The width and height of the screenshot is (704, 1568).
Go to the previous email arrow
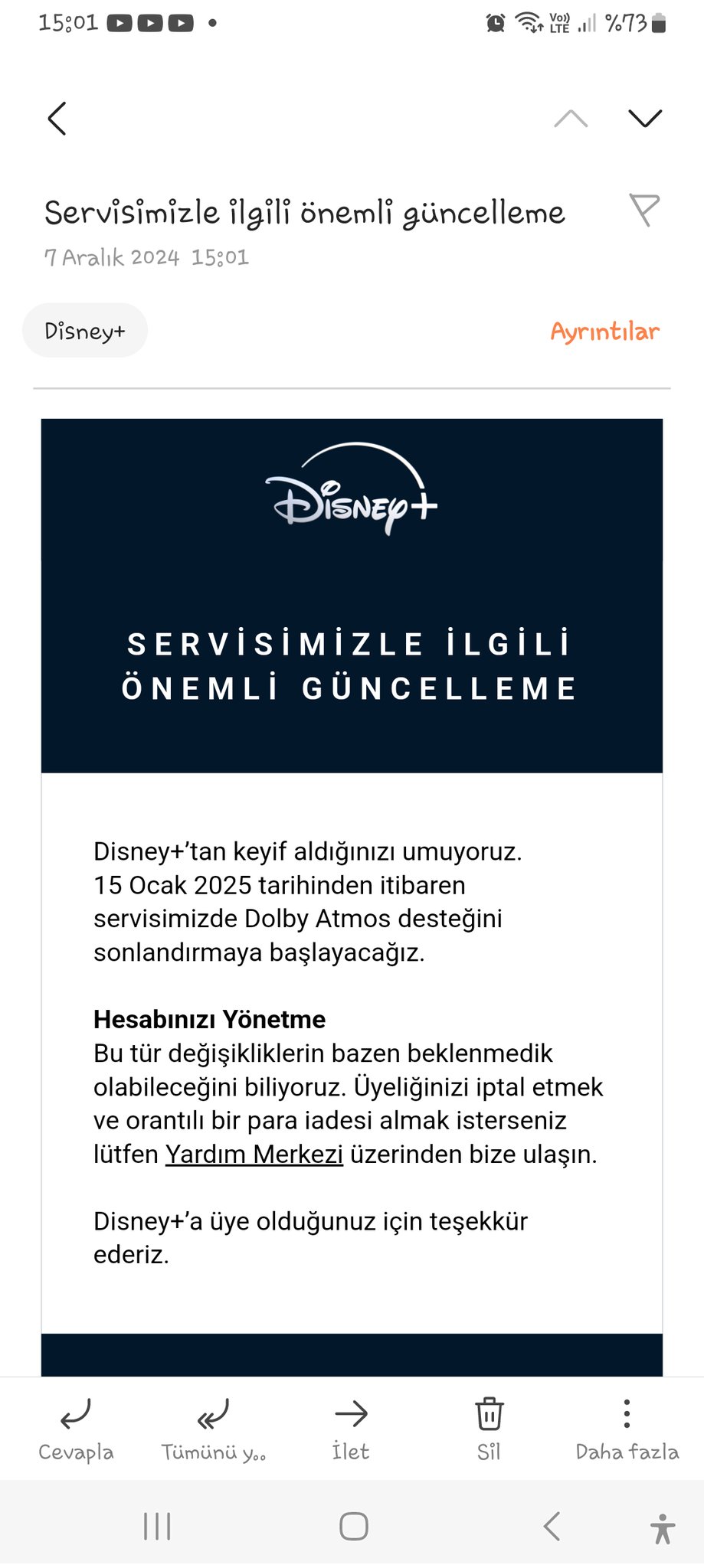(x=571, y=118)
